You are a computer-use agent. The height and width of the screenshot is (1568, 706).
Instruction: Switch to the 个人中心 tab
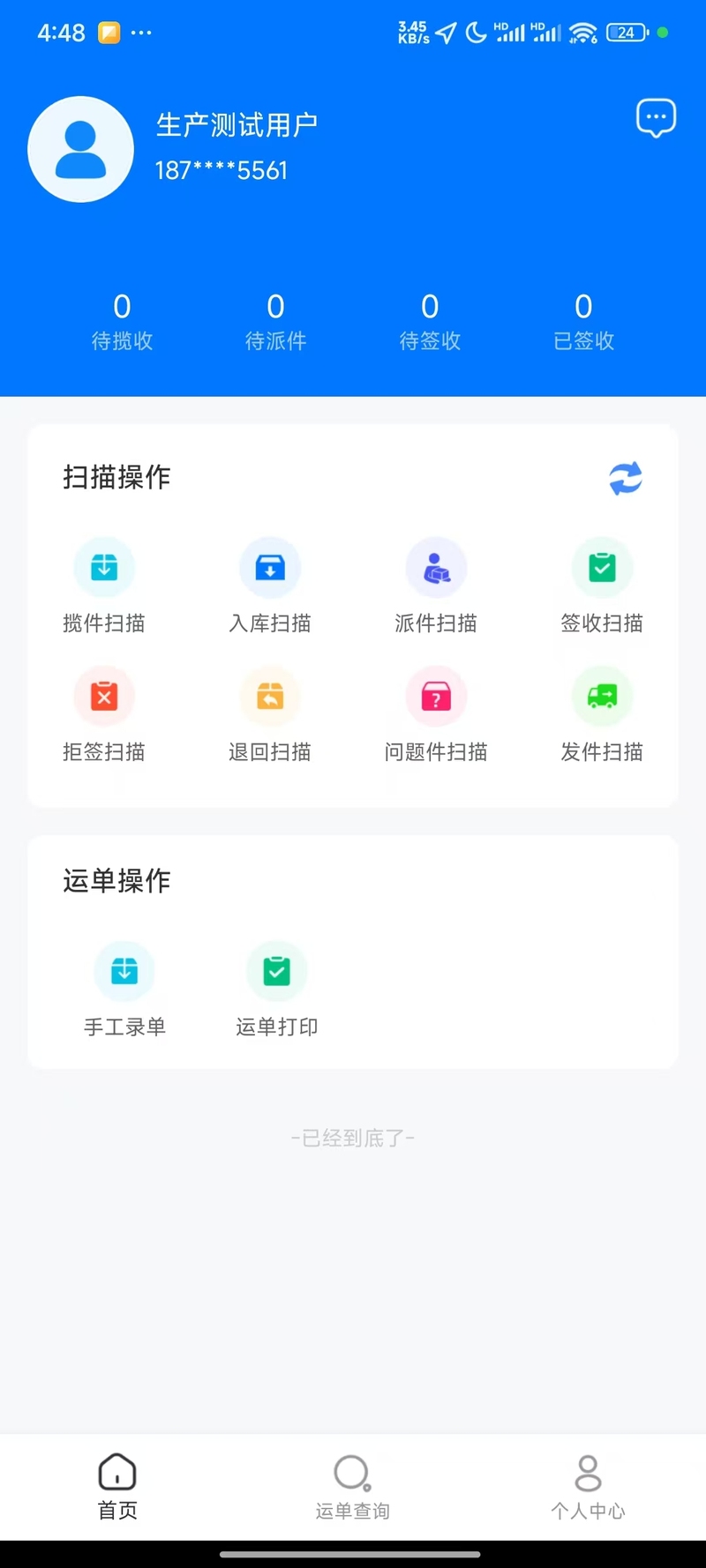pyautogui.click(x=588, y=1488)
